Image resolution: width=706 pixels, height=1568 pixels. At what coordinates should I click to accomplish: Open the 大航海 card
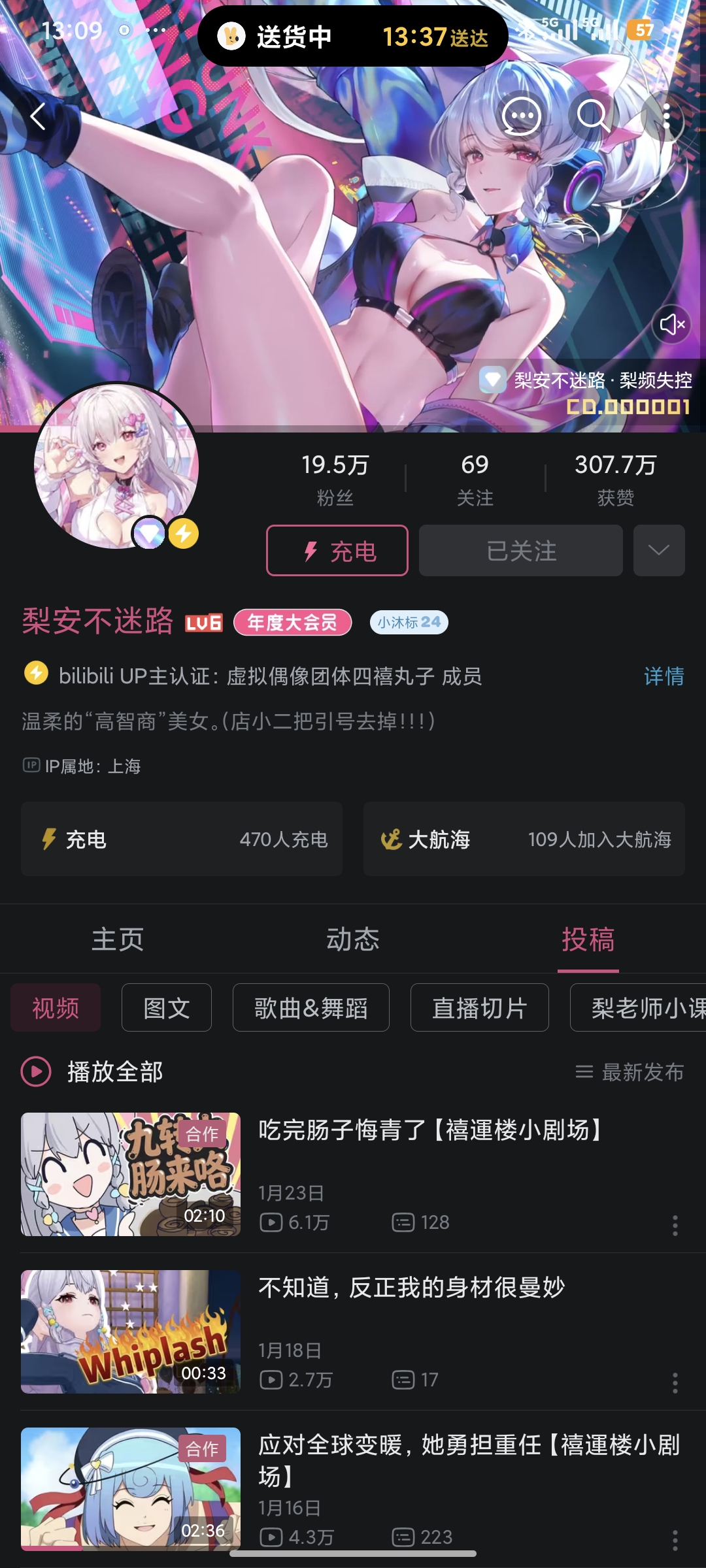[524, 839]
